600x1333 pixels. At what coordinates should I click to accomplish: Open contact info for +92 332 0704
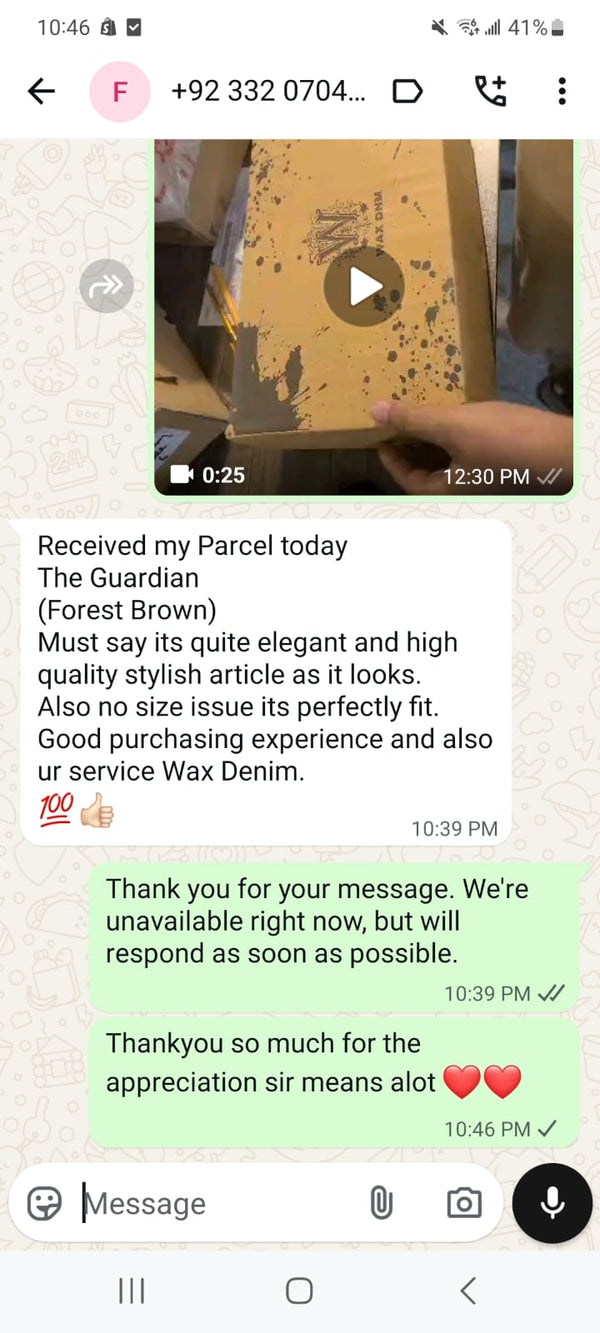tap(268, 92)
